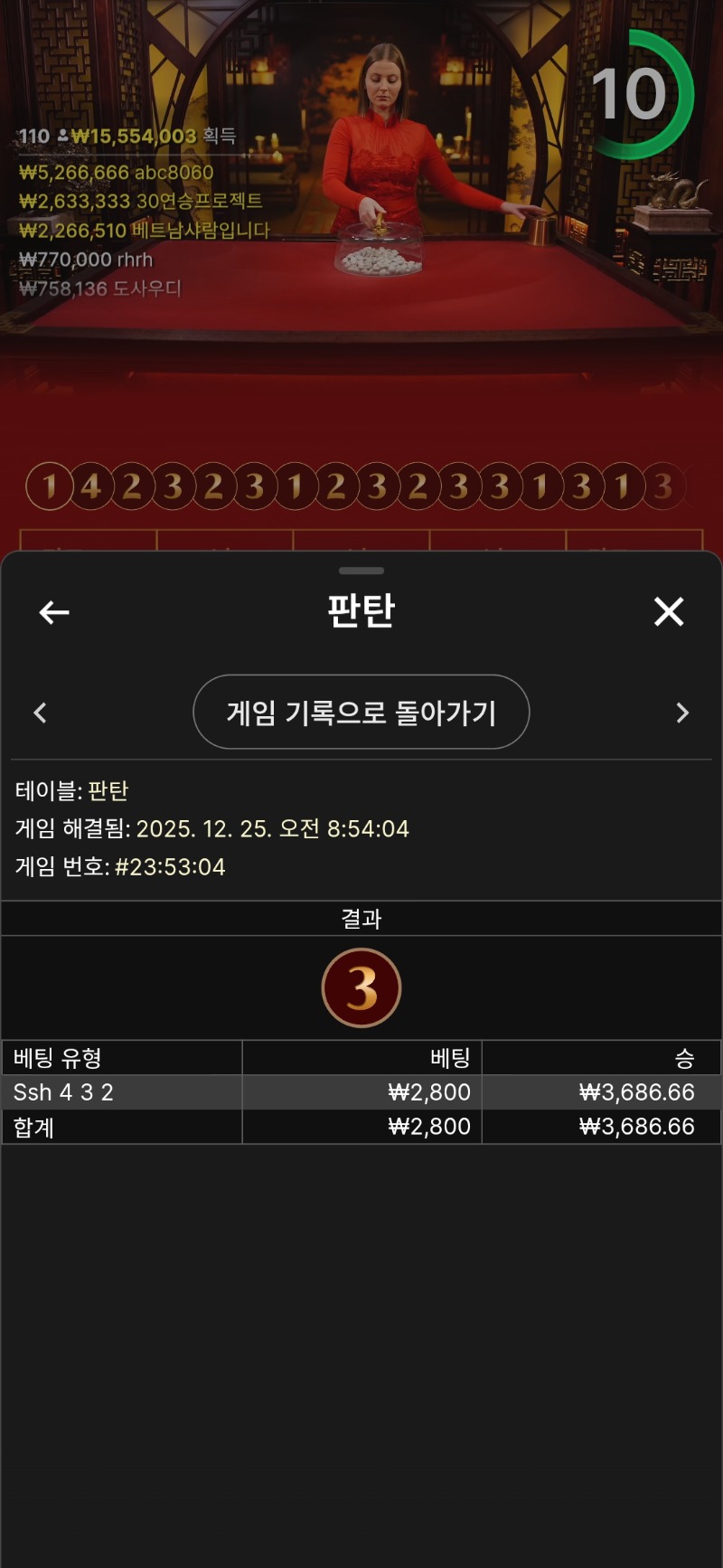
Task: Go back using the top-left arrow
Action: [x=54, y=612]
